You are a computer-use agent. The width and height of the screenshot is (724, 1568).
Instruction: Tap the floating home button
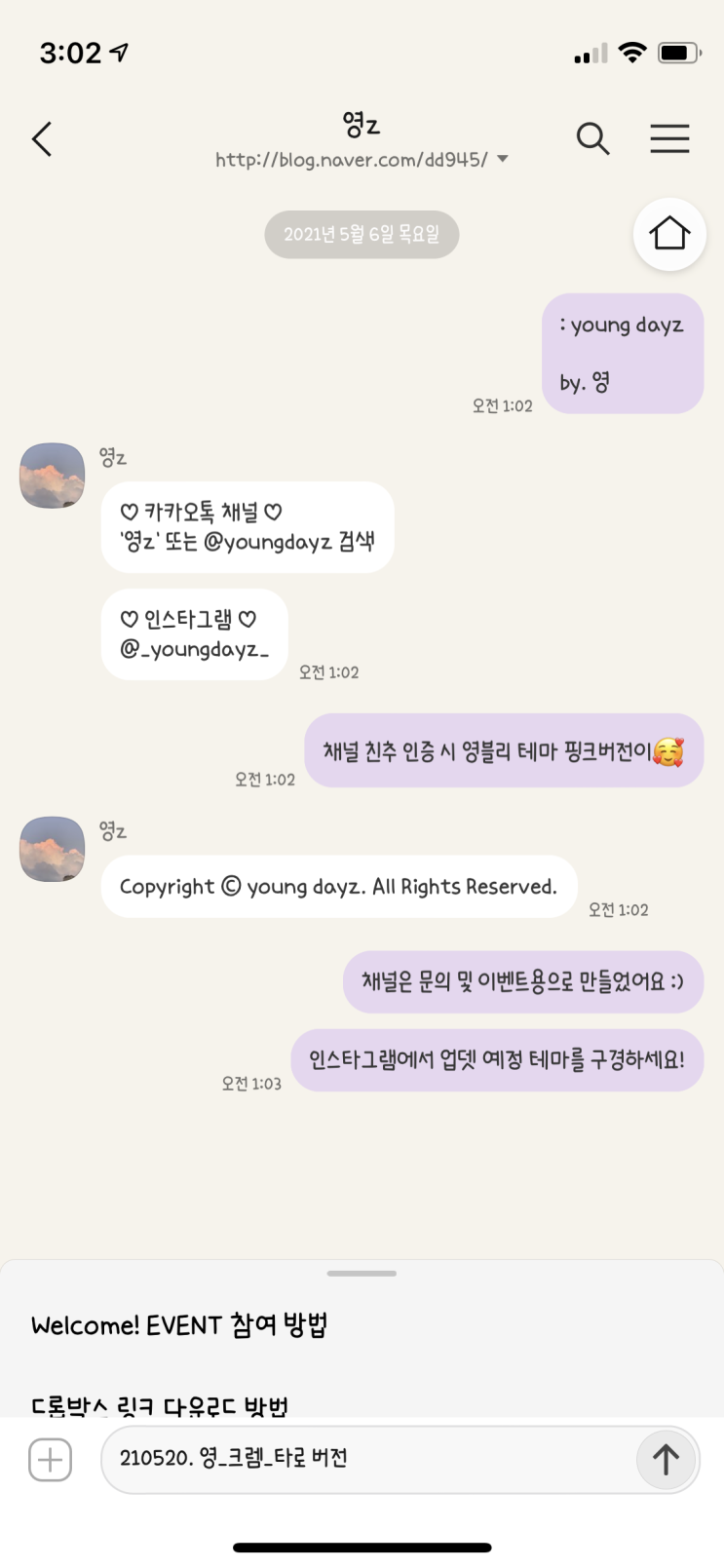(669, 234)
